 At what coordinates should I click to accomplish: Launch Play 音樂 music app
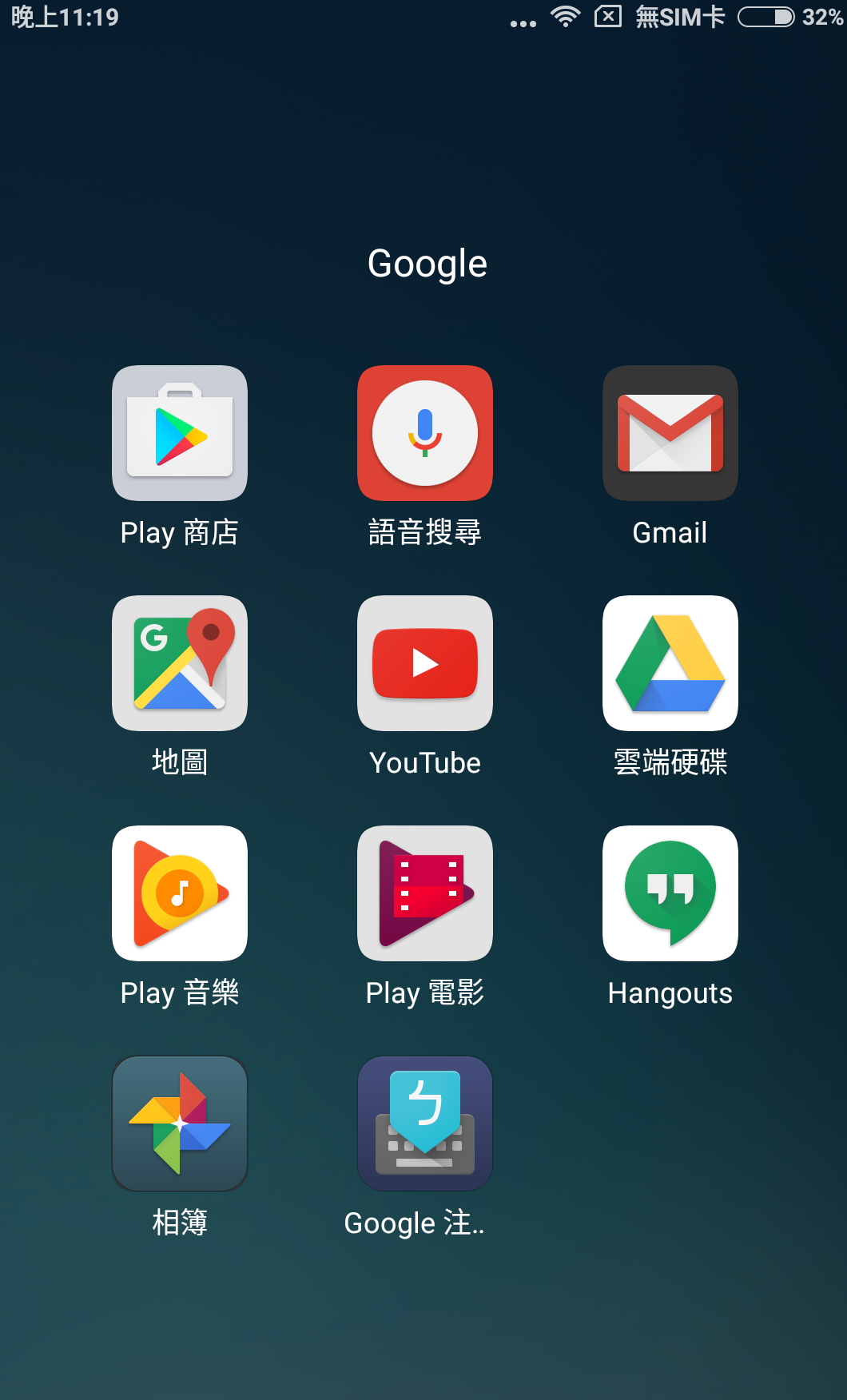point(180,893)
